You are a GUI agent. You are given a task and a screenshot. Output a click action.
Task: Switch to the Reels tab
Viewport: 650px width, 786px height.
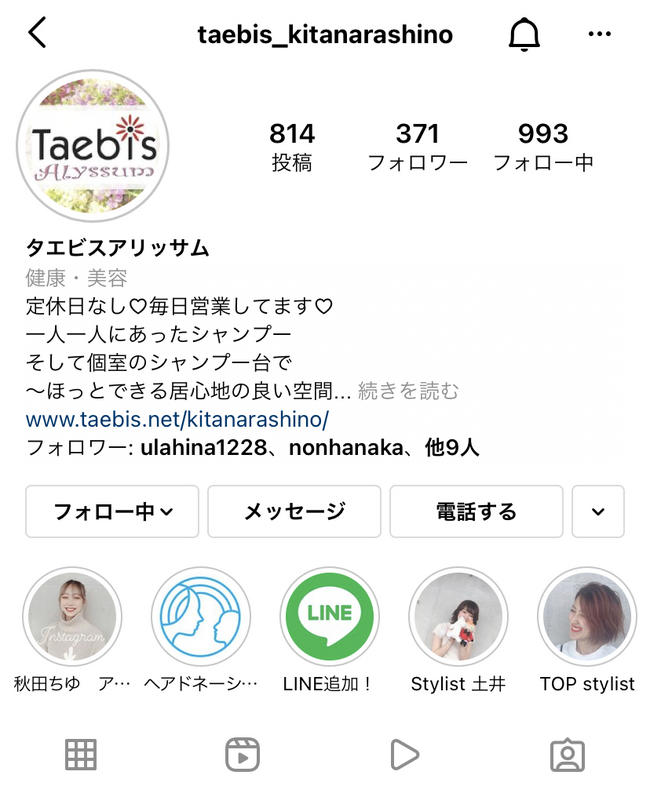tap(242, 754)
